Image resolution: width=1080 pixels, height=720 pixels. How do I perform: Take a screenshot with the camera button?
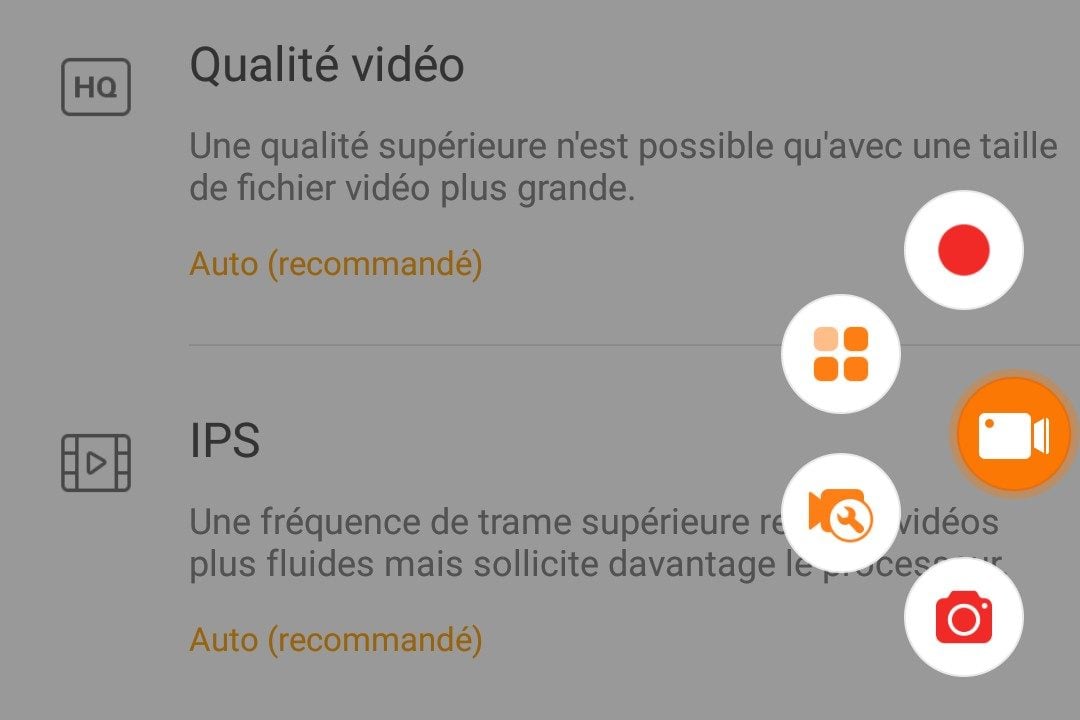963,619
